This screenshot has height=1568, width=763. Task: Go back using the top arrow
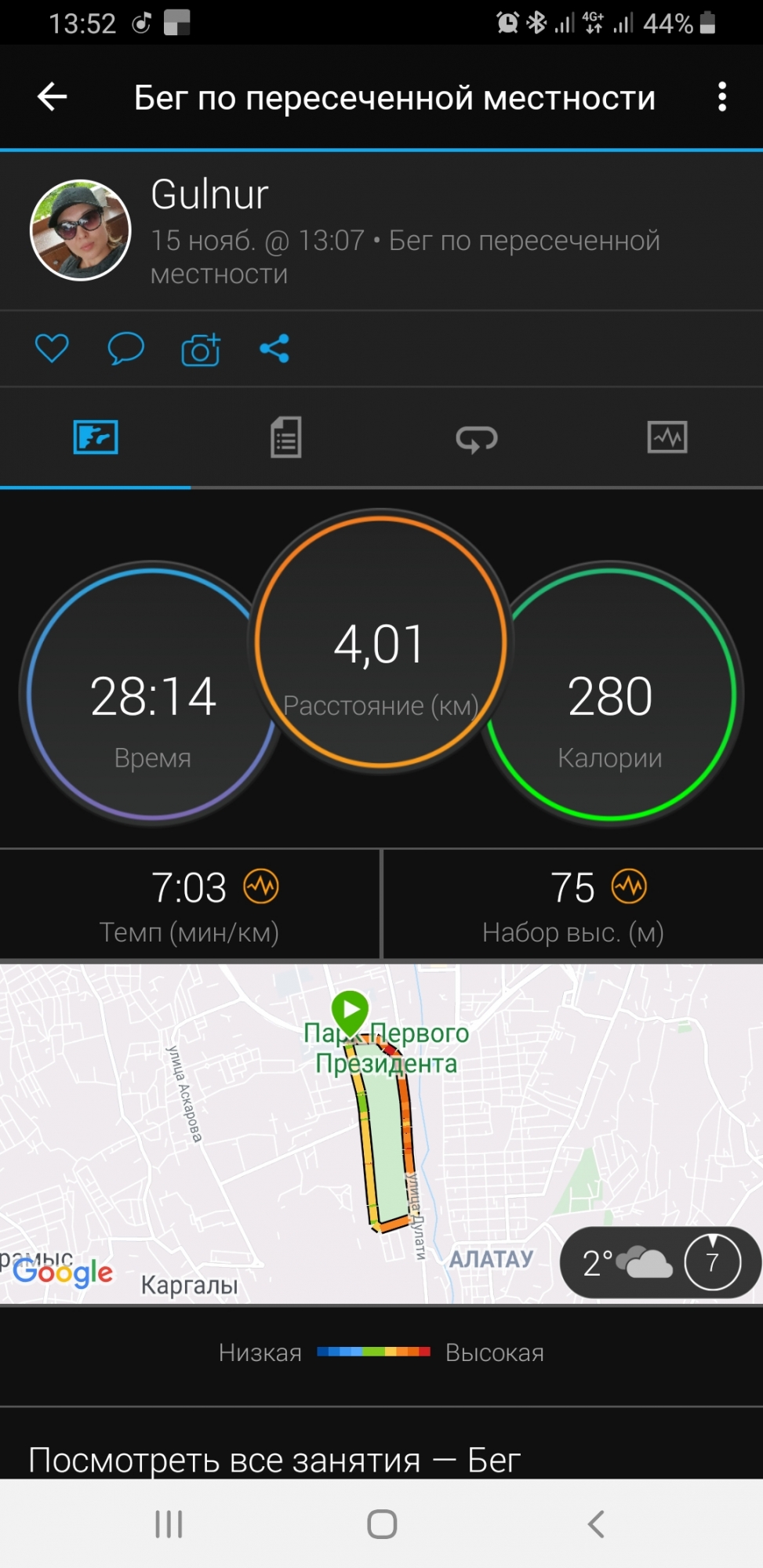(x=53, y=97)
